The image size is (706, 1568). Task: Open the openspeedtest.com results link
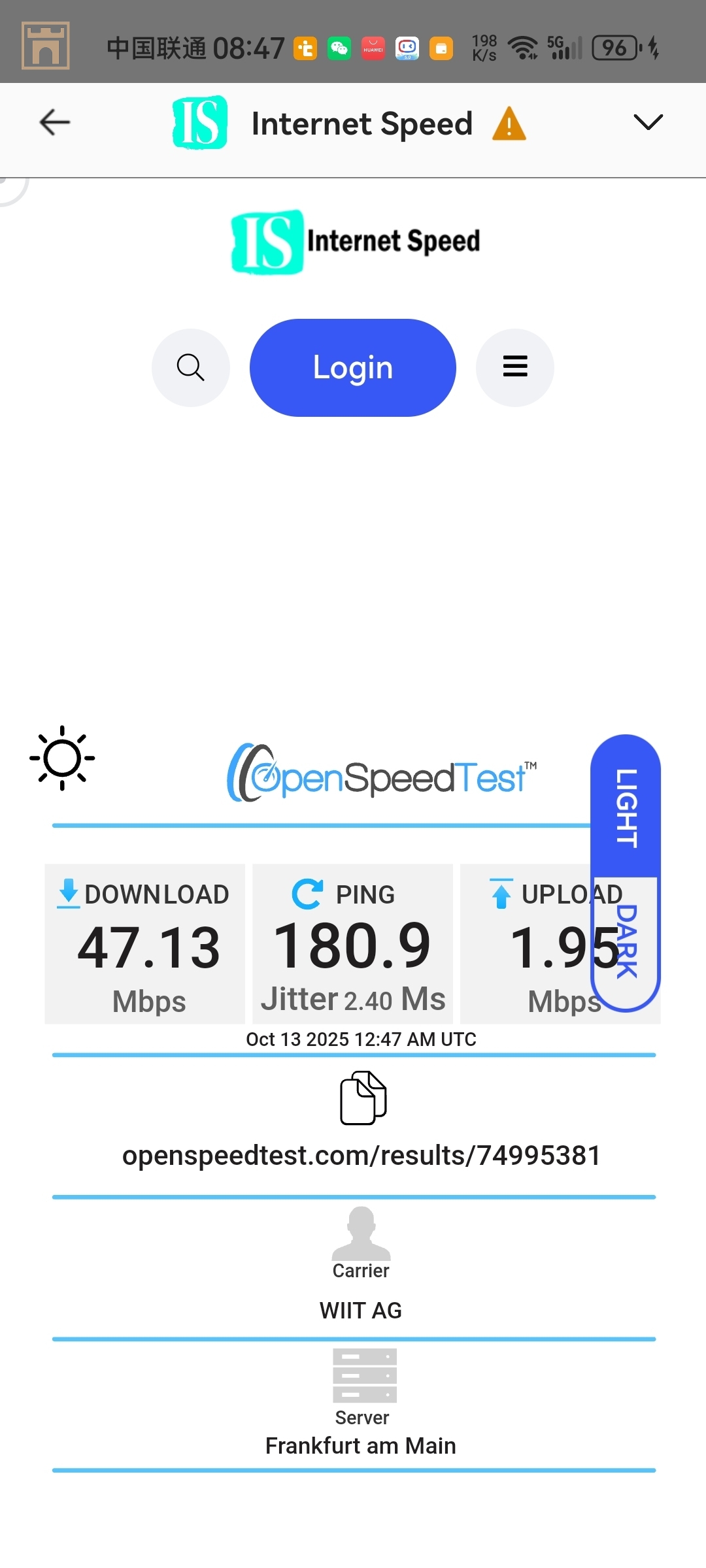point(361,1156)
